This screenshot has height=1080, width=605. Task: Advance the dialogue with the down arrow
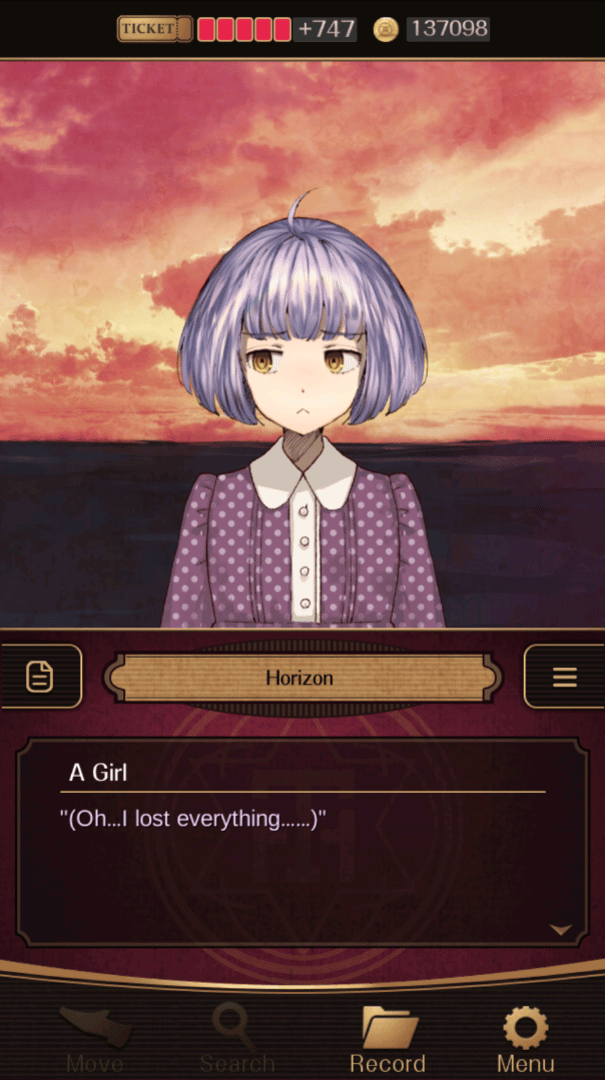pos(561,929)
